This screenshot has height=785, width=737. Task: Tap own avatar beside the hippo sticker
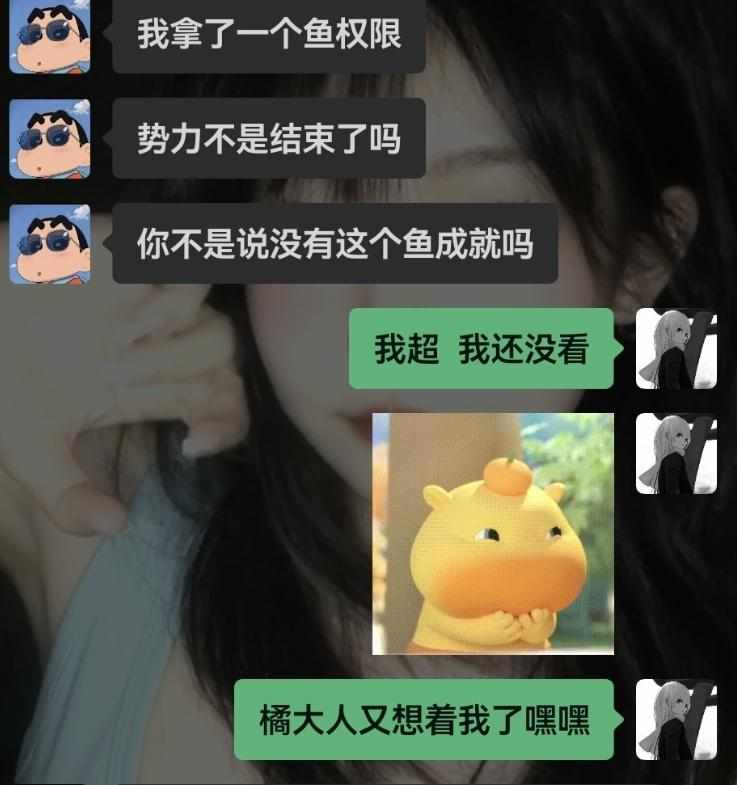click(x=676, y=453)
